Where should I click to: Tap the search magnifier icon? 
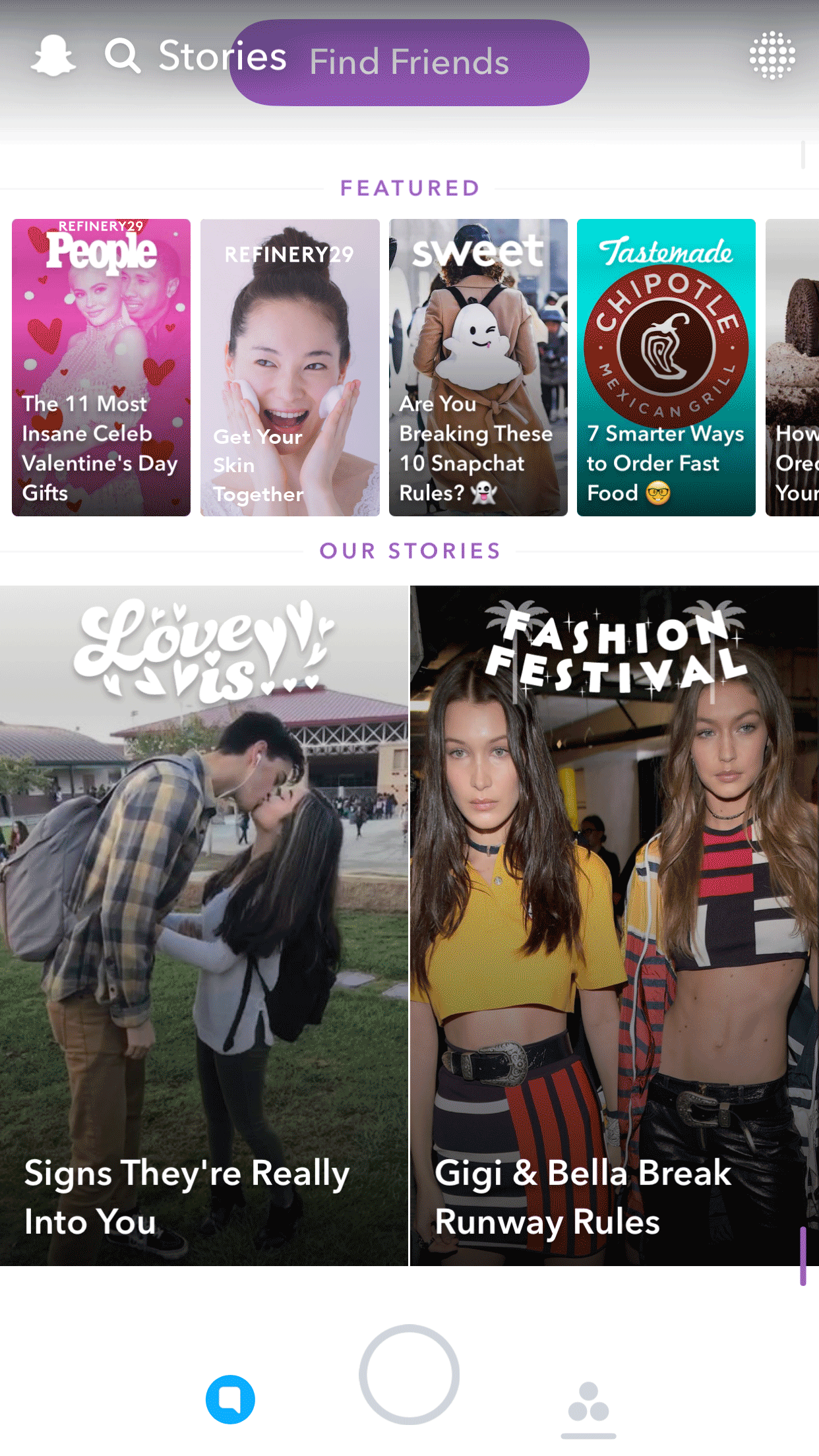pyautogui.click(x=123, y=56)
